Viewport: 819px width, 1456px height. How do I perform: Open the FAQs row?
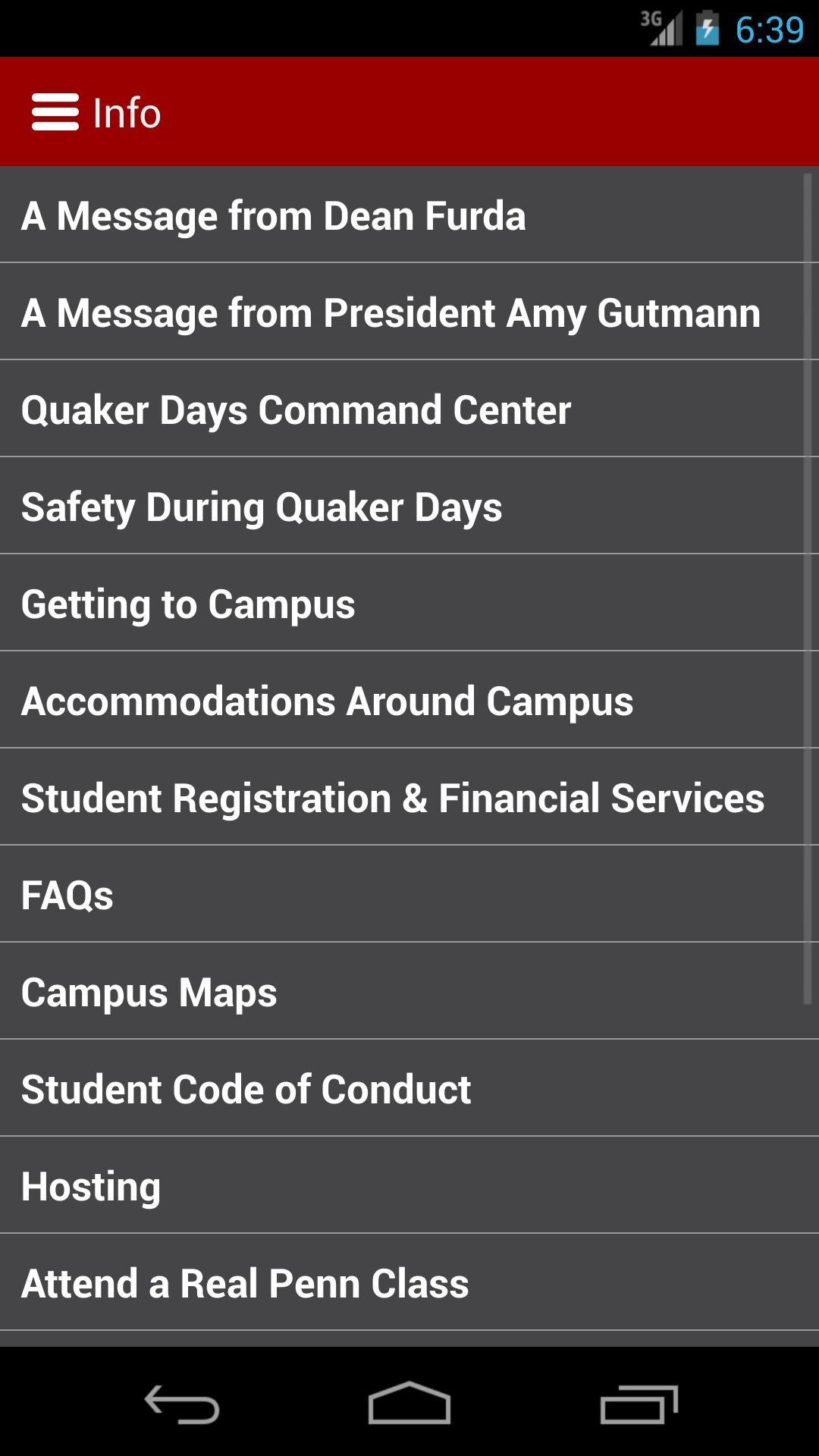coord(67,895)
